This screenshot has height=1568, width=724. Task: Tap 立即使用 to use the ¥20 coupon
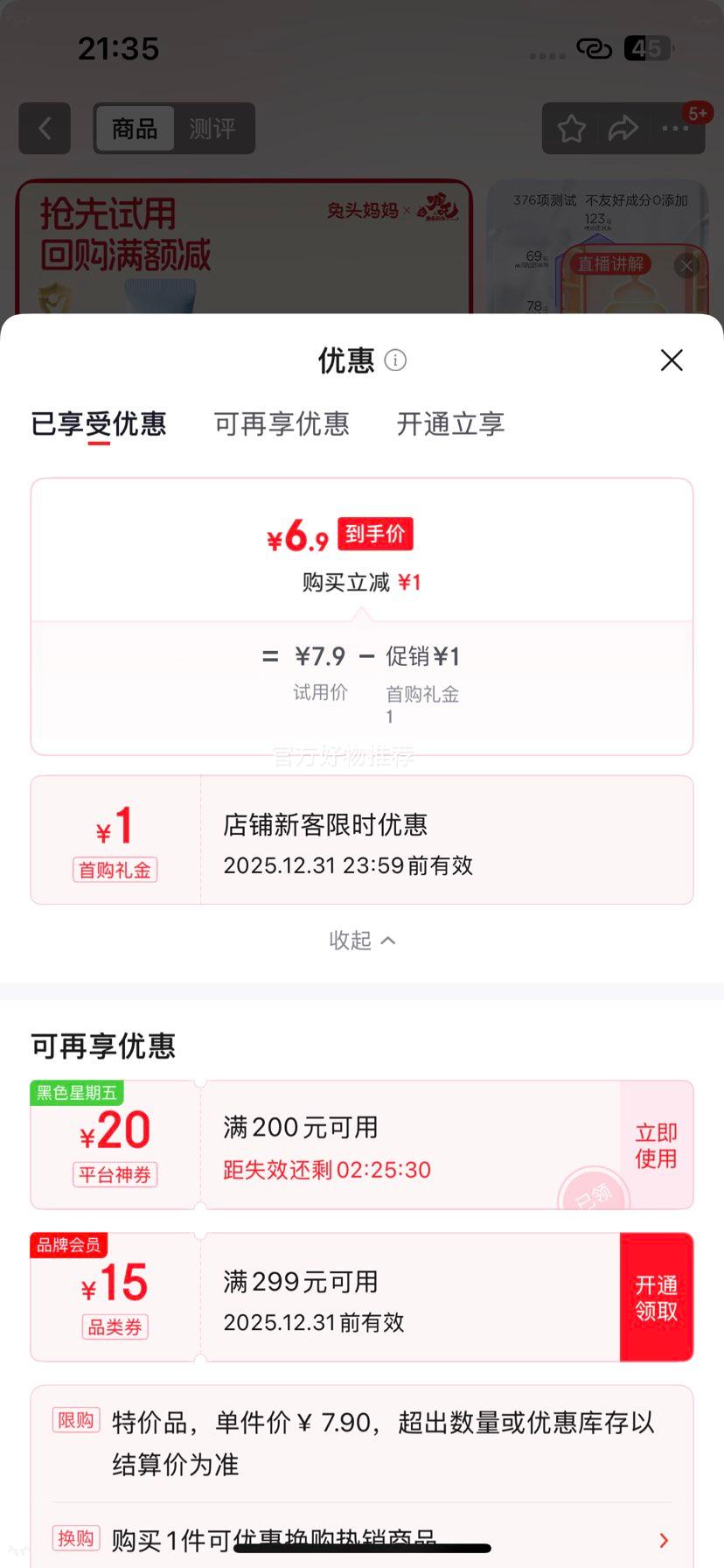(x=655, y=1144)
